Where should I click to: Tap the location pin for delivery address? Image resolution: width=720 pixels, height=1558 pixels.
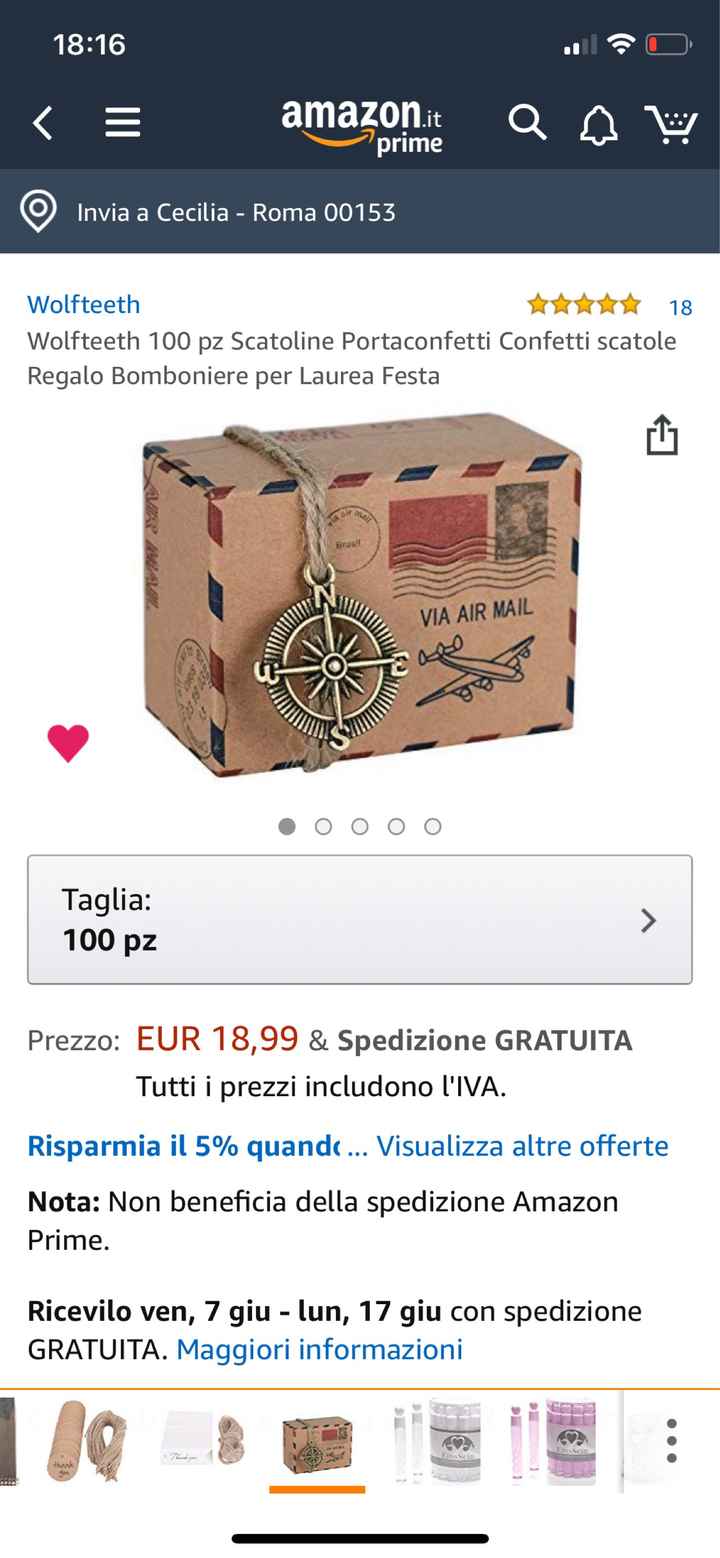pyautogui.click(x=38, y=212)
